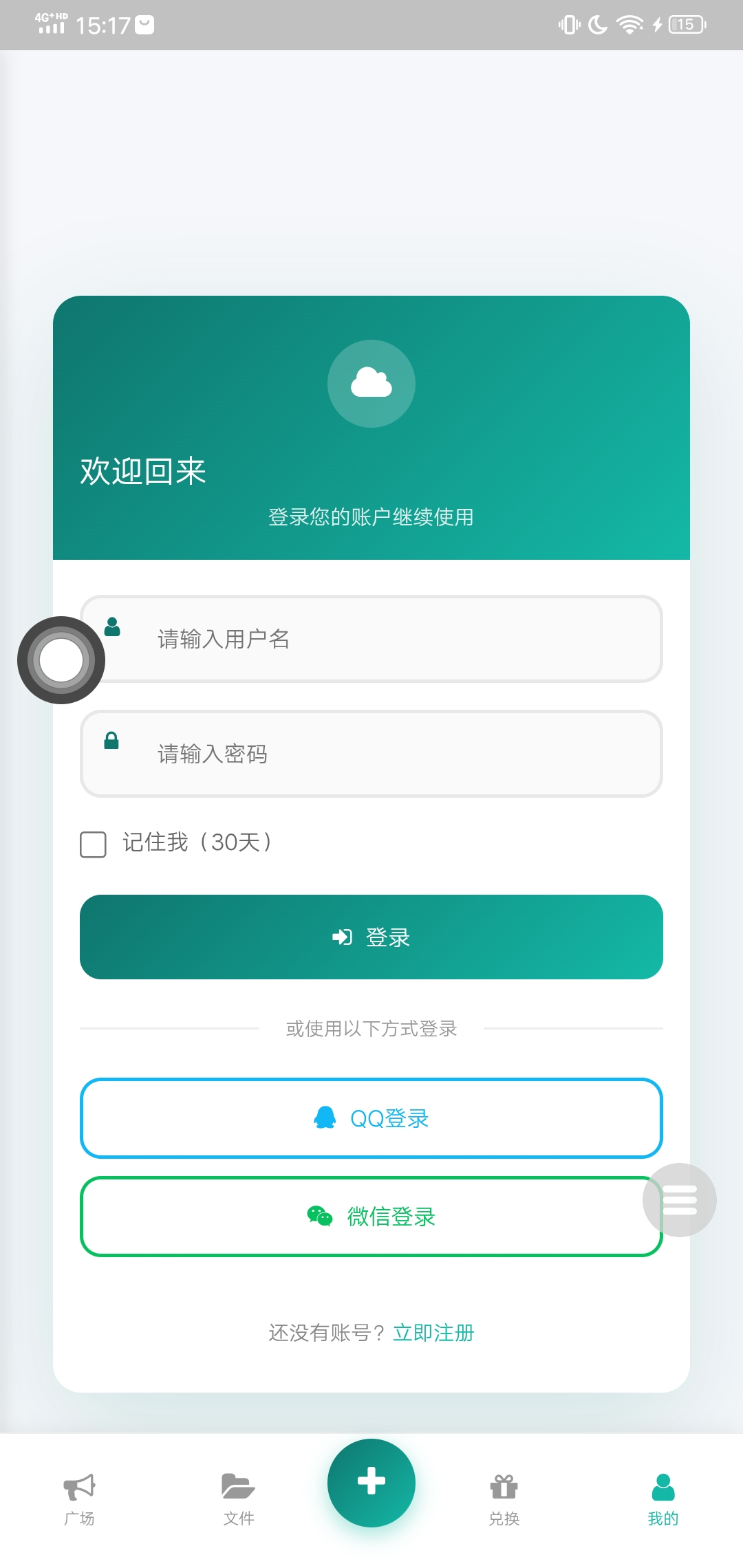Open the 立即注册 register link
Screen dimensions: 743x1568
coord(433,1333)
